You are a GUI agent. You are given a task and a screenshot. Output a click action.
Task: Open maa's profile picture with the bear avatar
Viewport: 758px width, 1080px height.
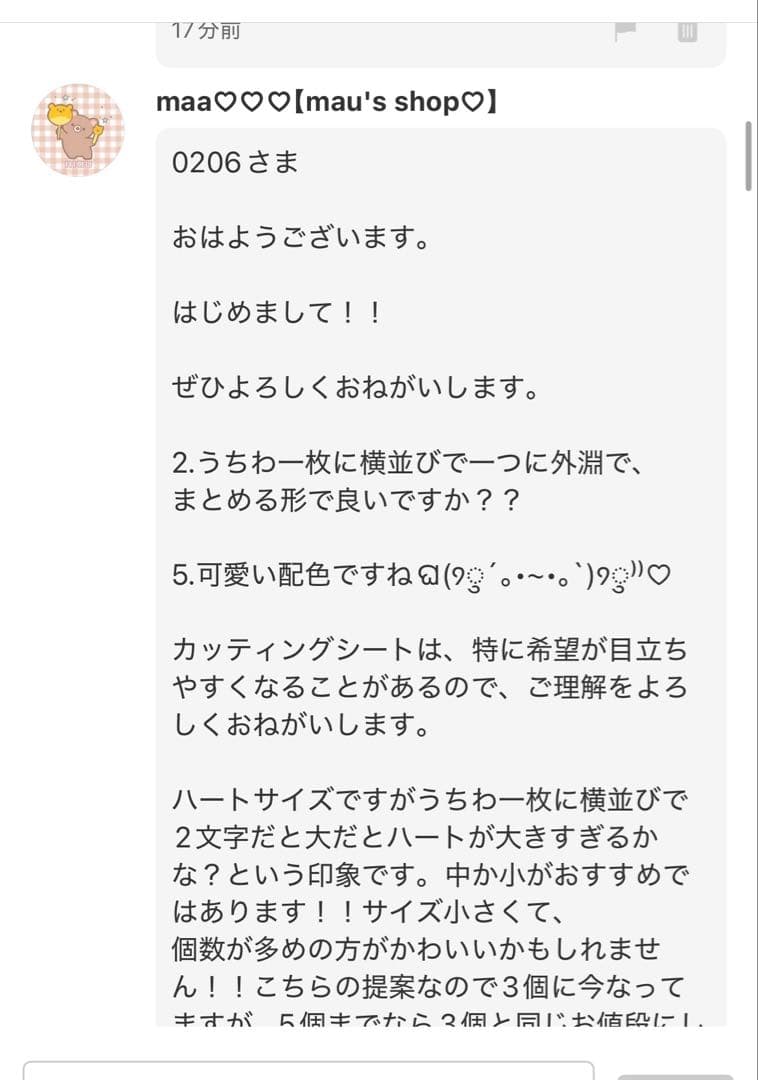(76, 131)
